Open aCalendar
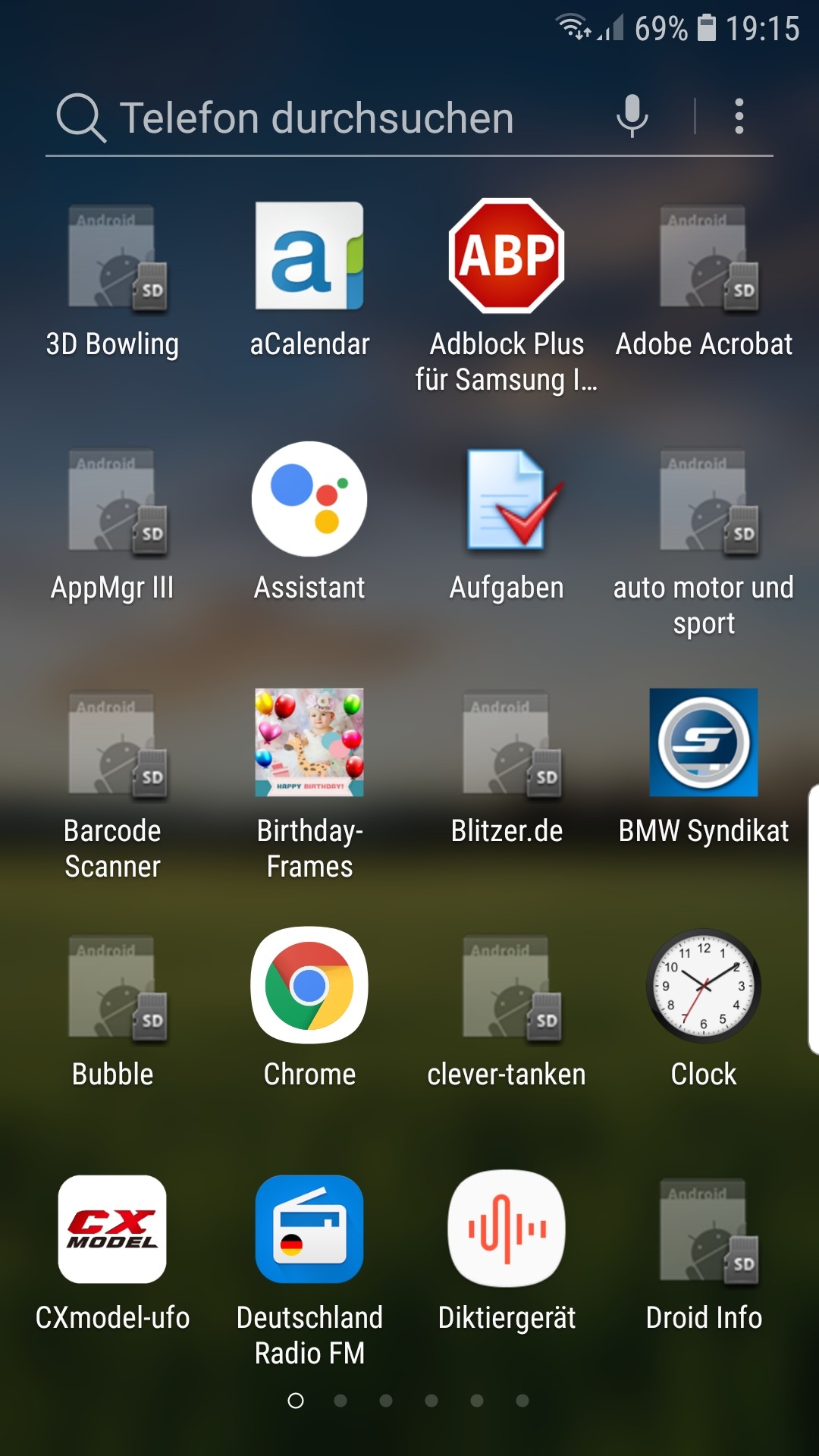Viewport: 819px width, 1456px height. tap(309, 256)
